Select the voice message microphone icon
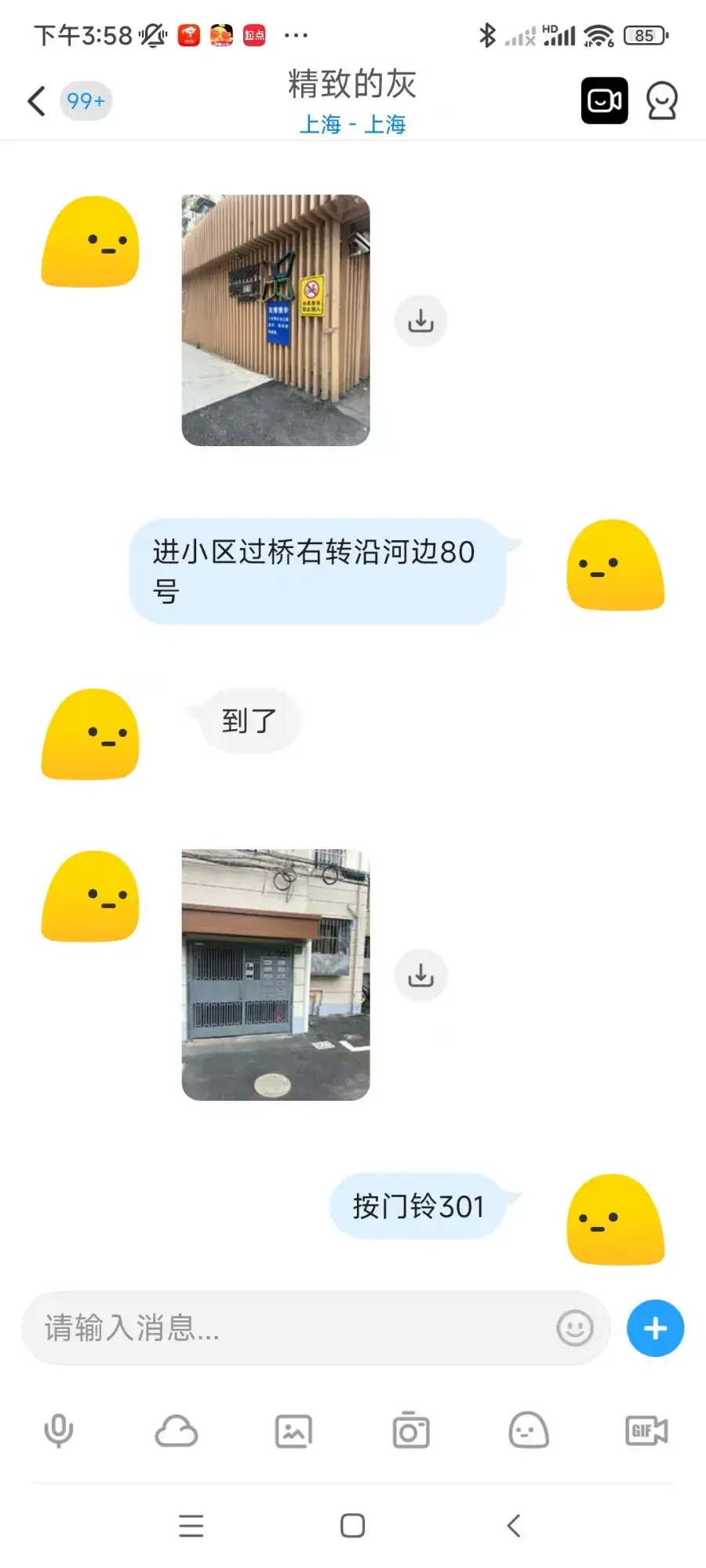The image size is (706, 1568). [59, 1429]
